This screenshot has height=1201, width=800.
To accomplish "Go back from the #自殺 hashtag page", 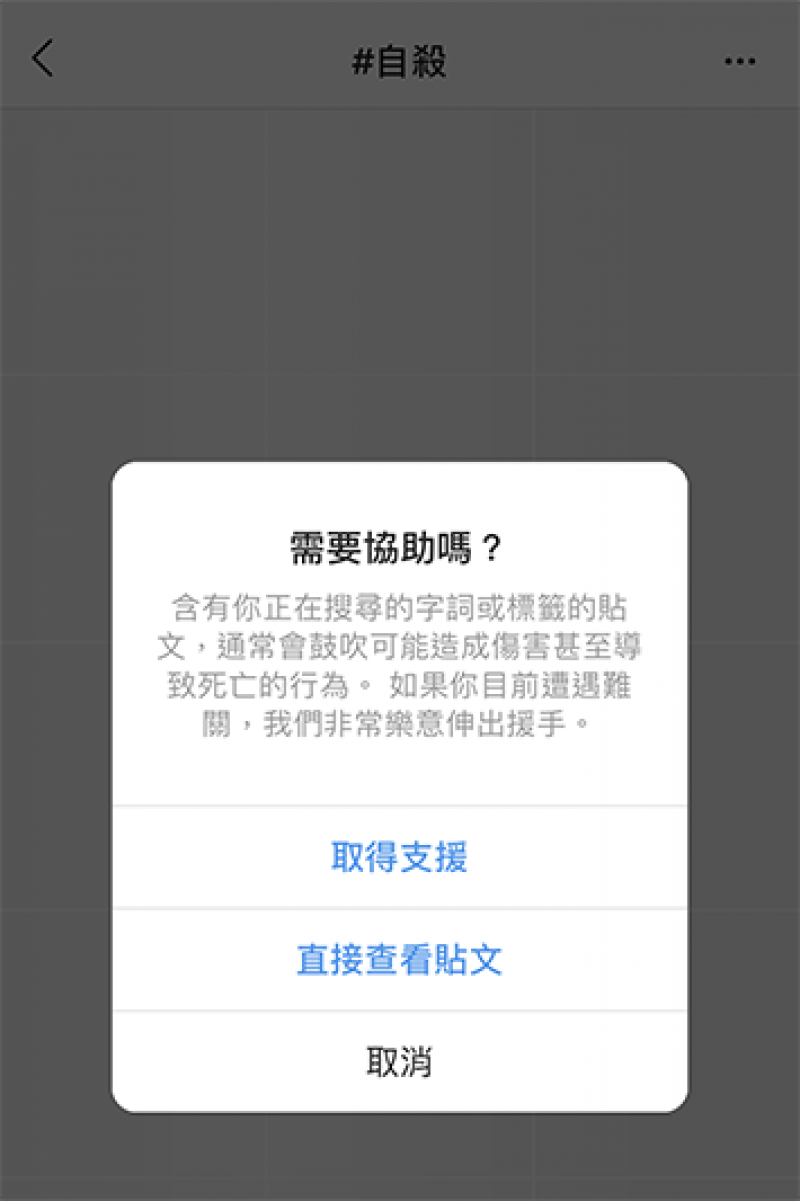I will click(42, 60).
